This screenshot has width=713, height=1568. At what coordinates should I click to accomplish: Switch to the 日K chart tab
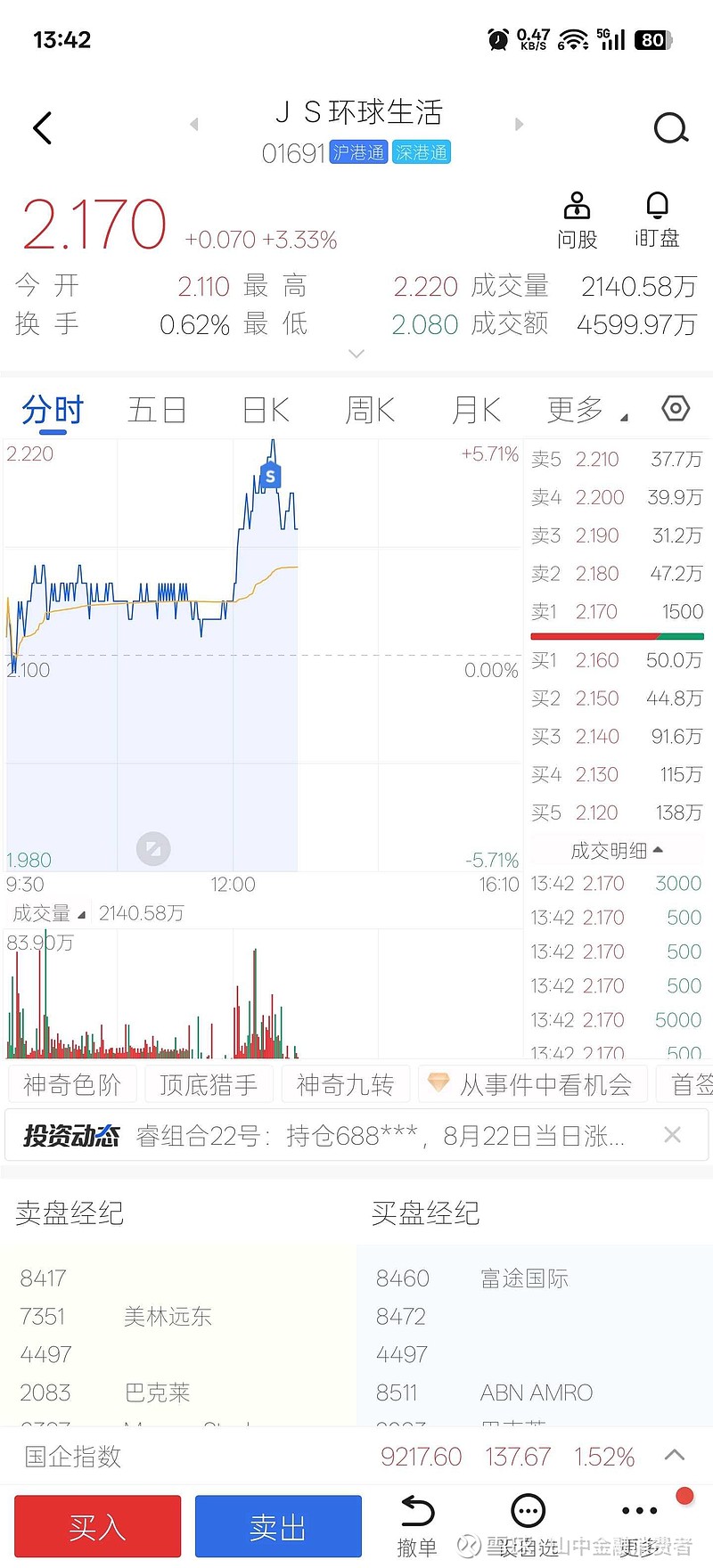266,410
